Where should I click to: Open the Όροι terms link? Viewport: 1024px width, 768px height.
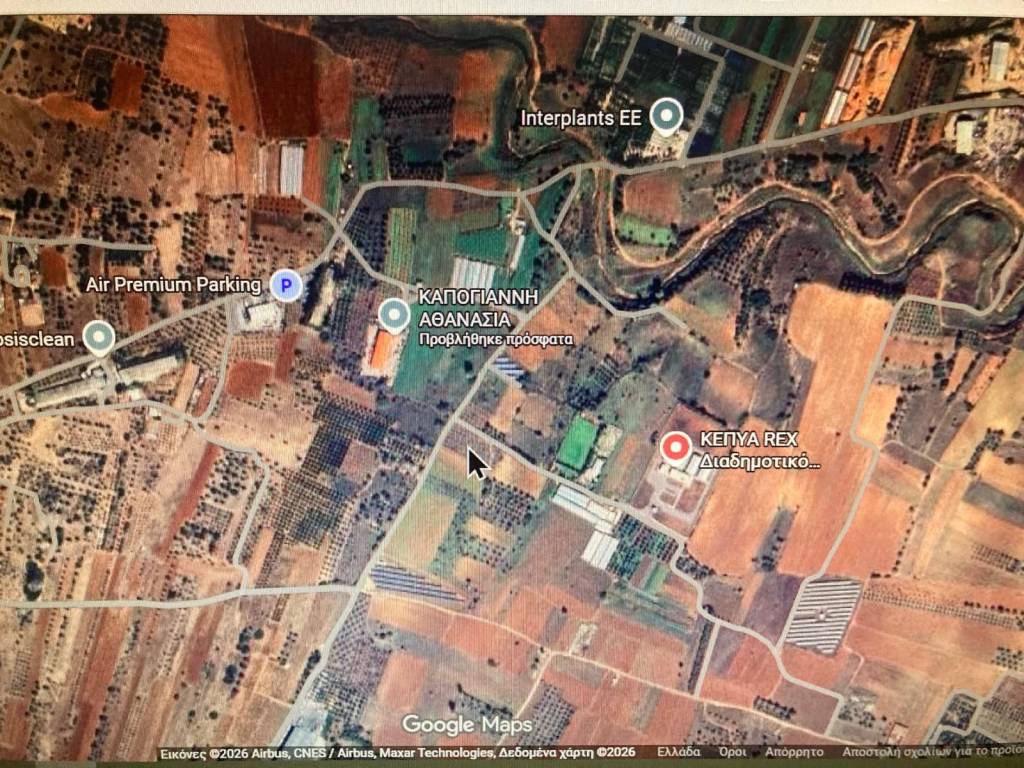[732, 752]
